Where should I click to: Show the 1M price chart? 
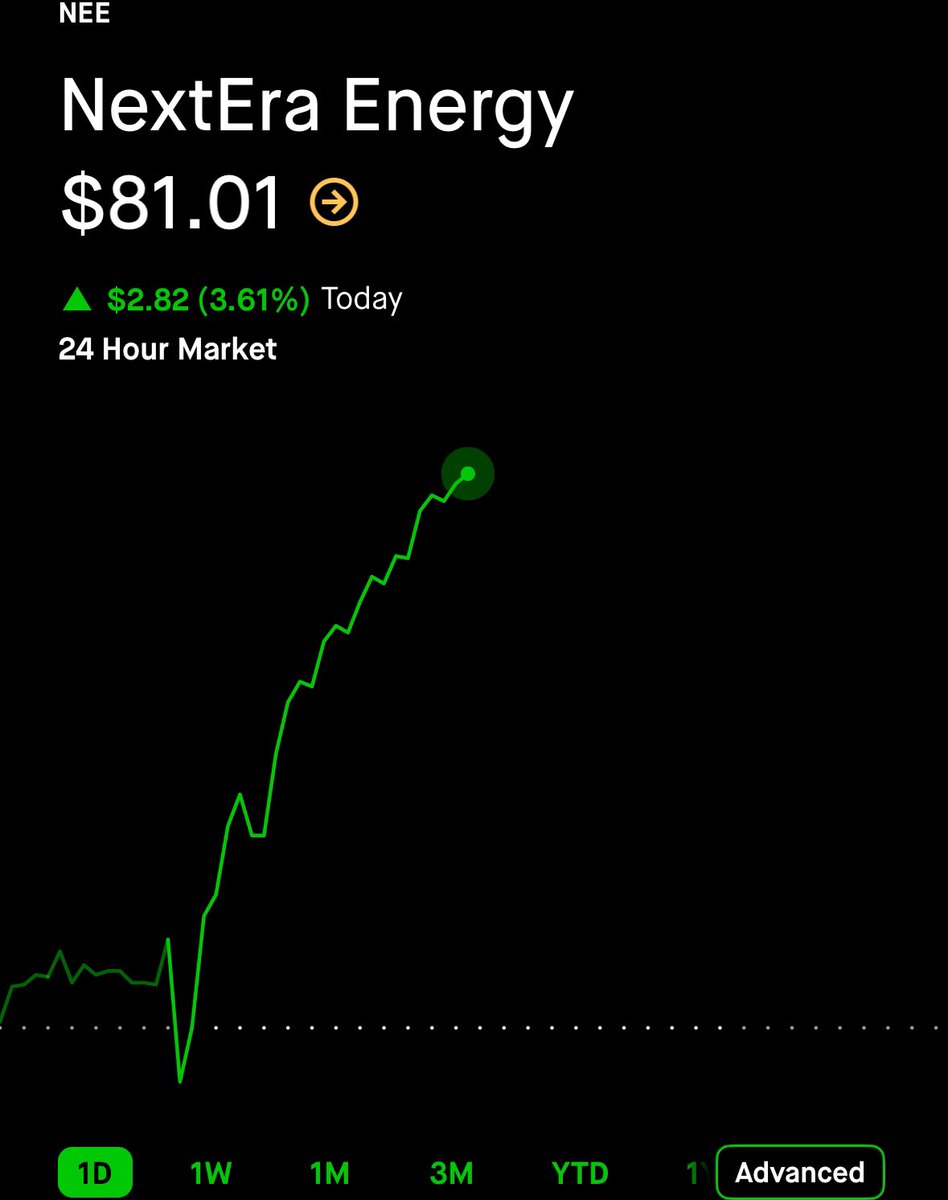329,1172
